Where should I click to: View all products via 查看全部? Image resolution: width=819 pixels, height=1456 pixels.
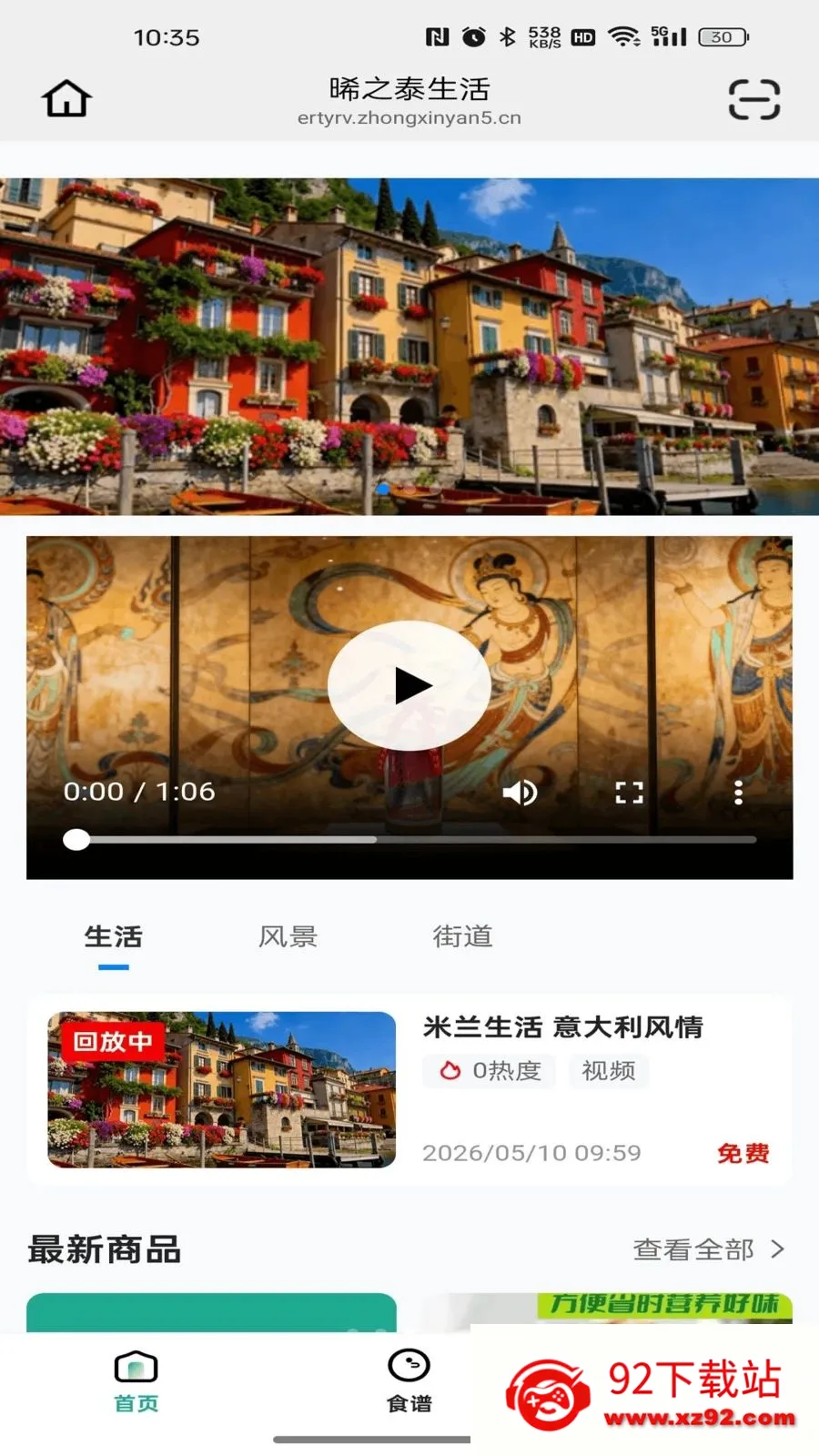click(709, 1249)
